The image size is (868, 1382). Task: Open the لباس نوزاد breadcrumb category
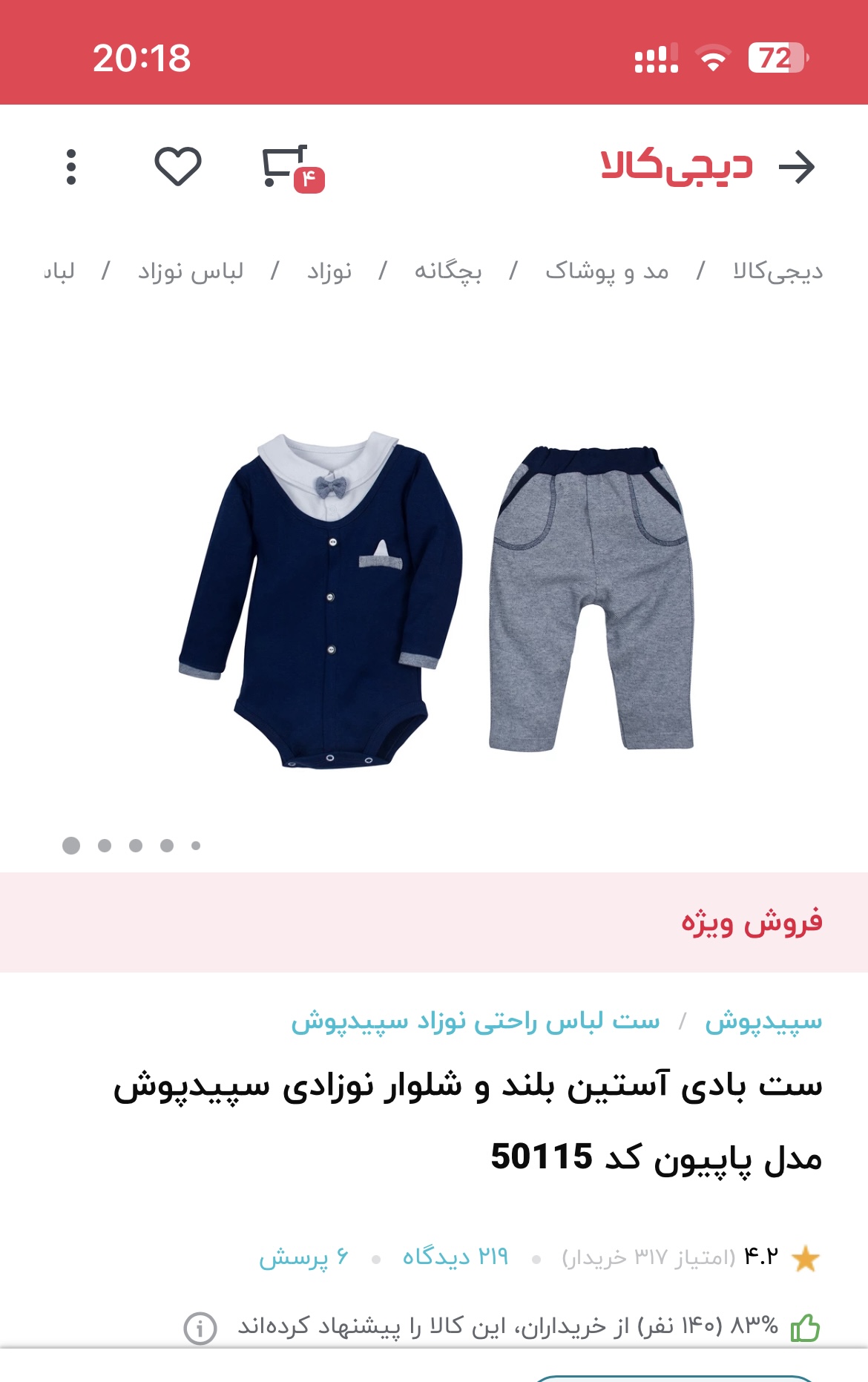pyautogui.click(x=191, y=272)
